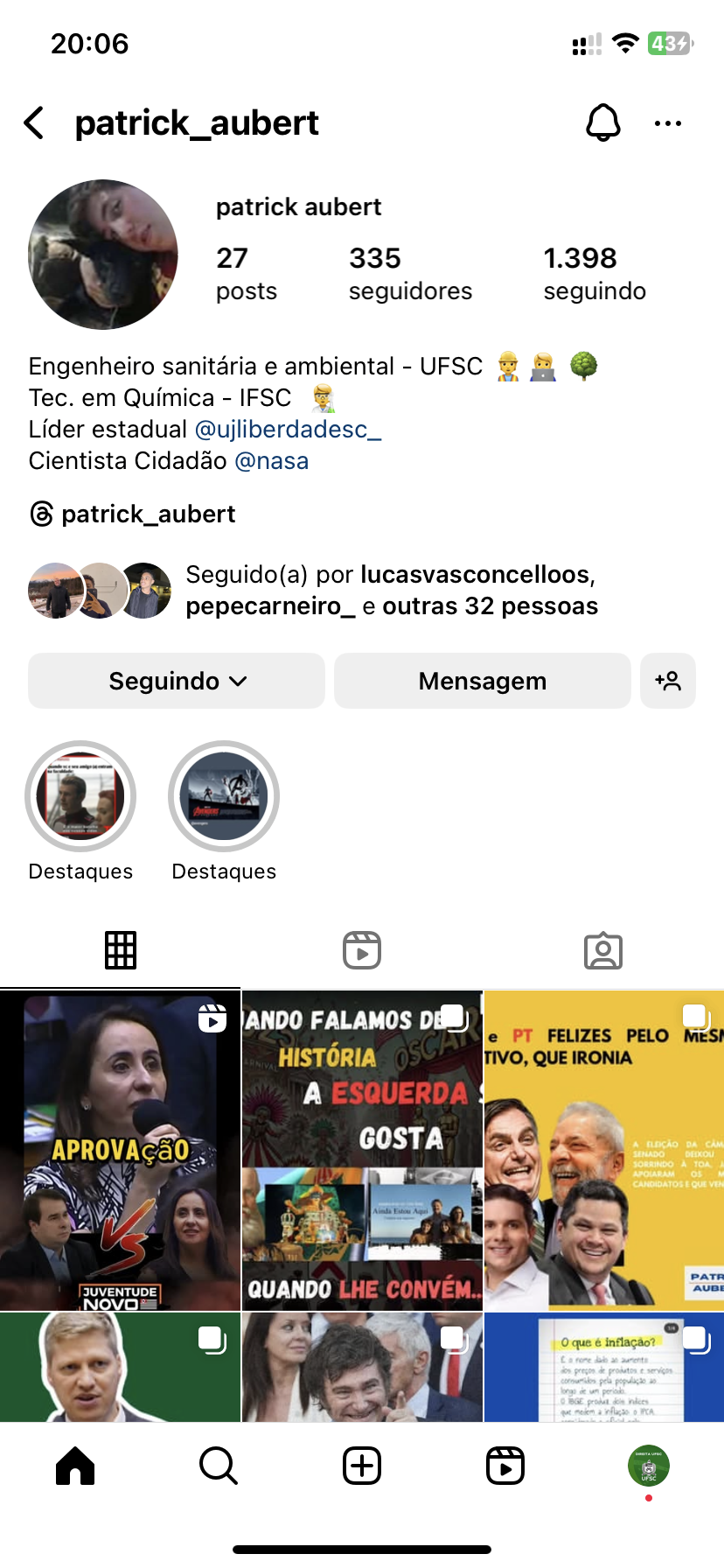
Task: Switch to the Reels tab on profile
Action: point(362,950)
